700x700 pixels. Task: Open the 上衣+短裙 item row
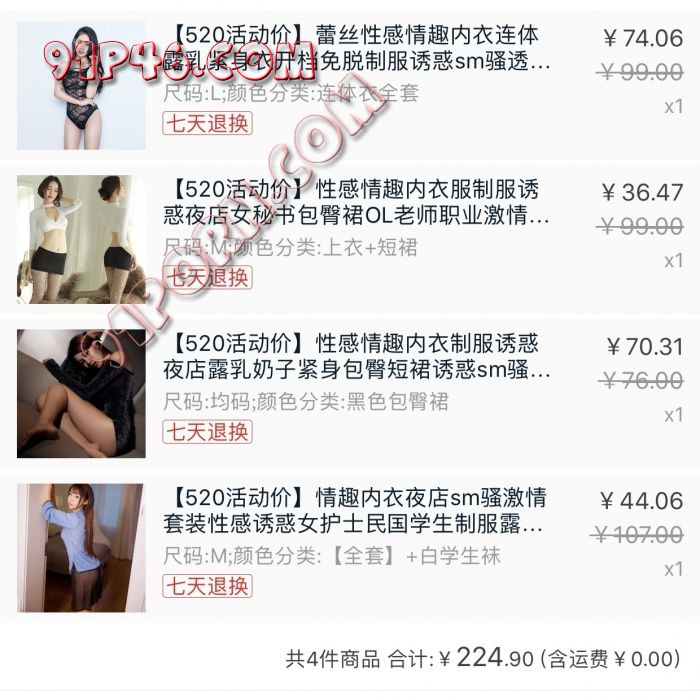click(x=357, y=203)
